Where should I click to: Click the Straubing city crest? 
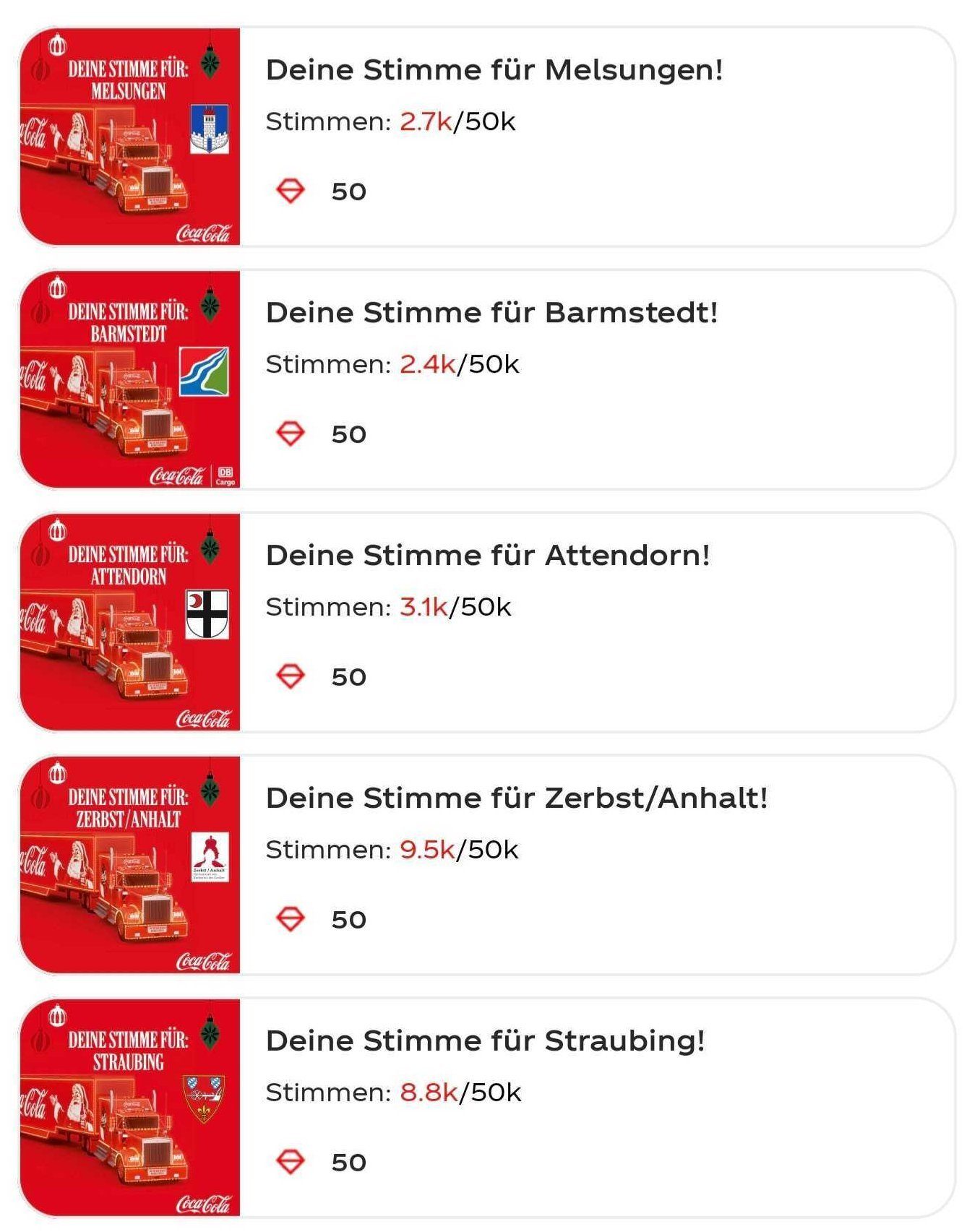(x=205, y=1095)
